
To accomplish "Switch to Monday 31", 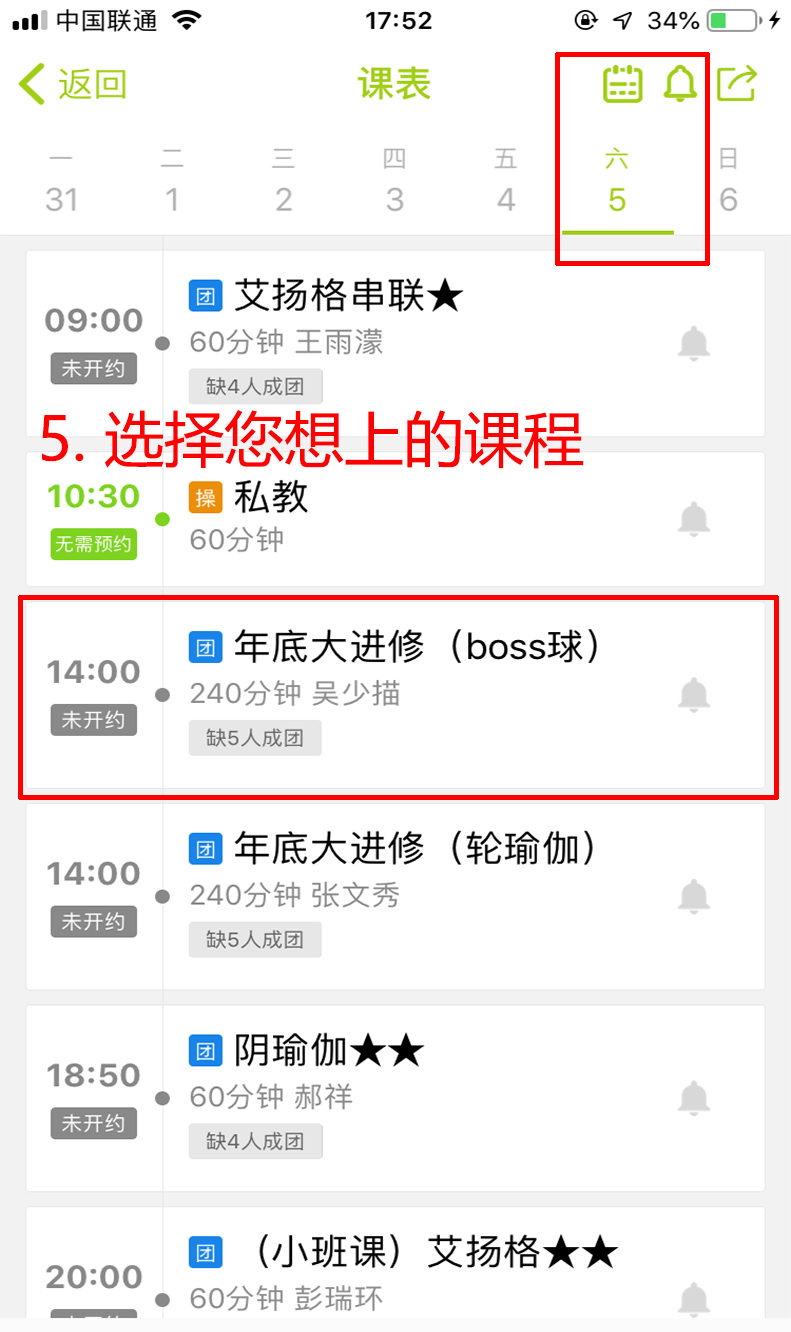I will [x=61, y=181].
